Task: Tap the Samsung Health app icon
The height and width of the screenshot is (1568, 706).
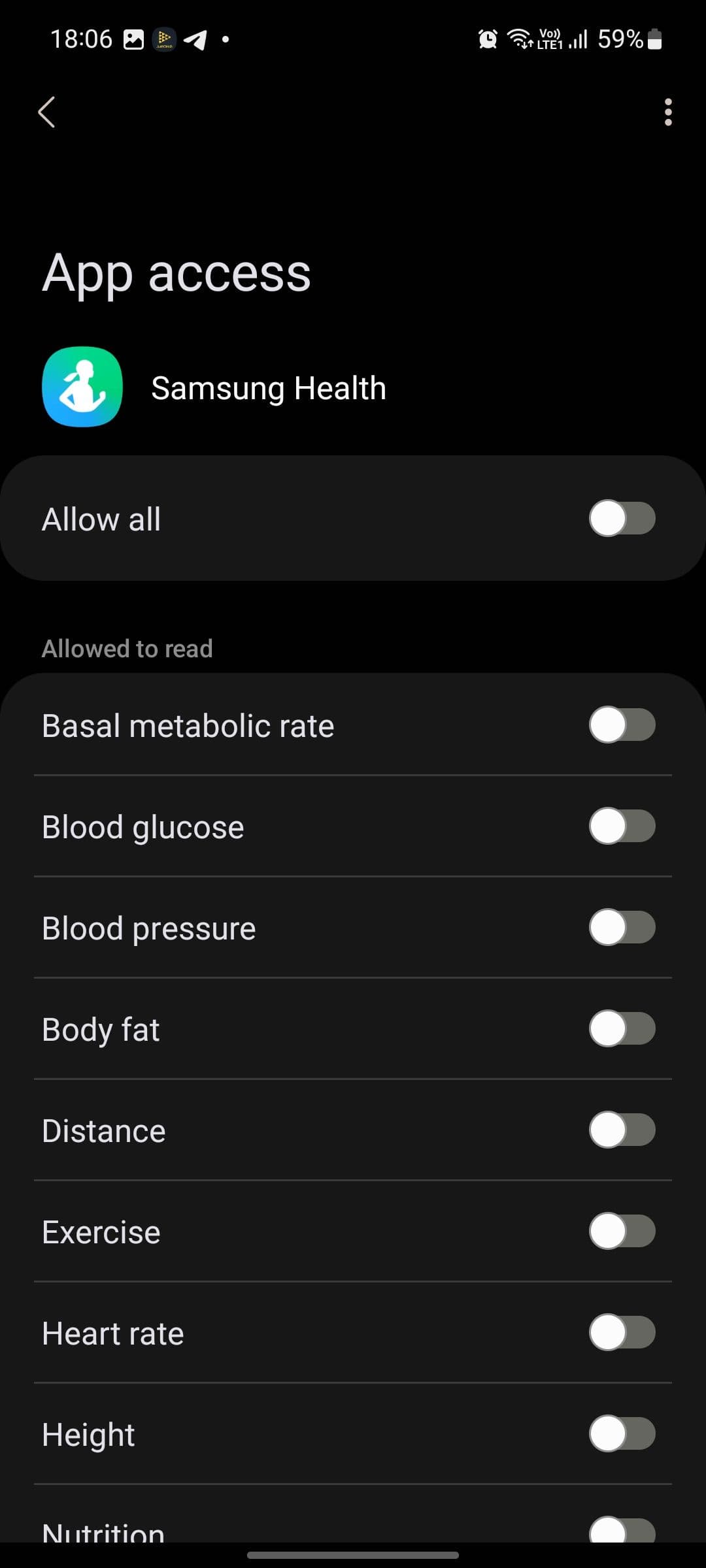Action: coord(82,387)
